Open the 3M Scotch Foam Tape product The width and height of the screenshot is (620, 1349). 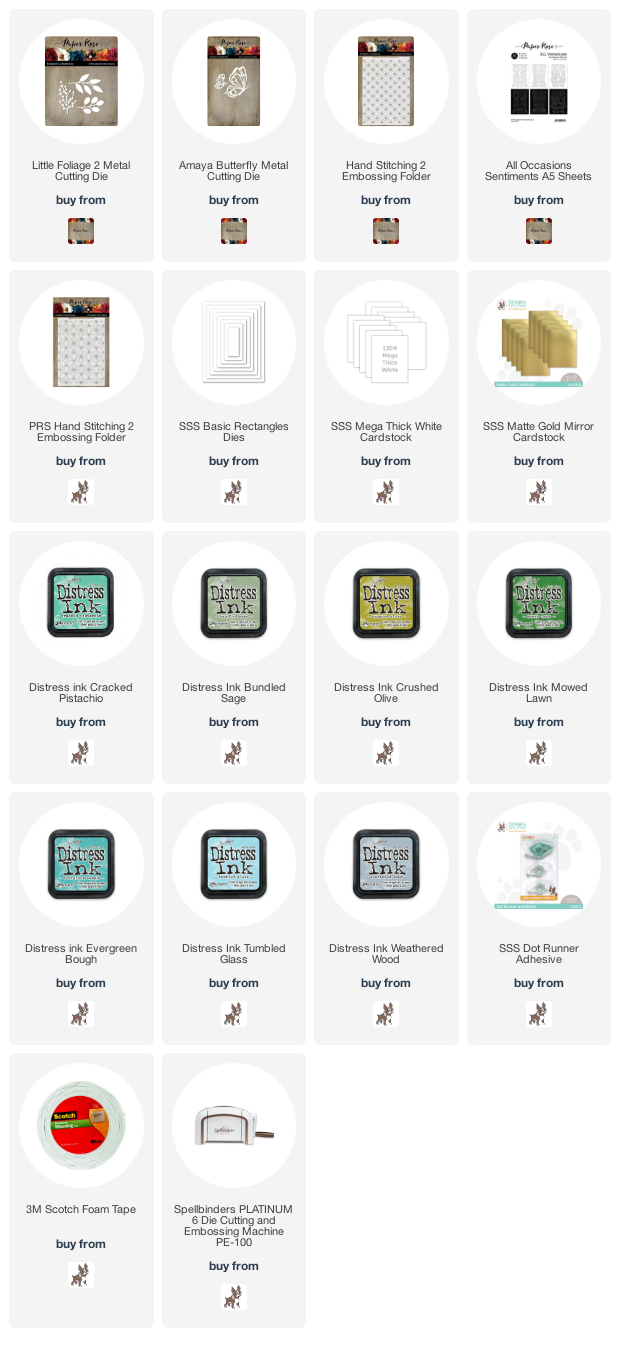click(x=81, y=1210)
